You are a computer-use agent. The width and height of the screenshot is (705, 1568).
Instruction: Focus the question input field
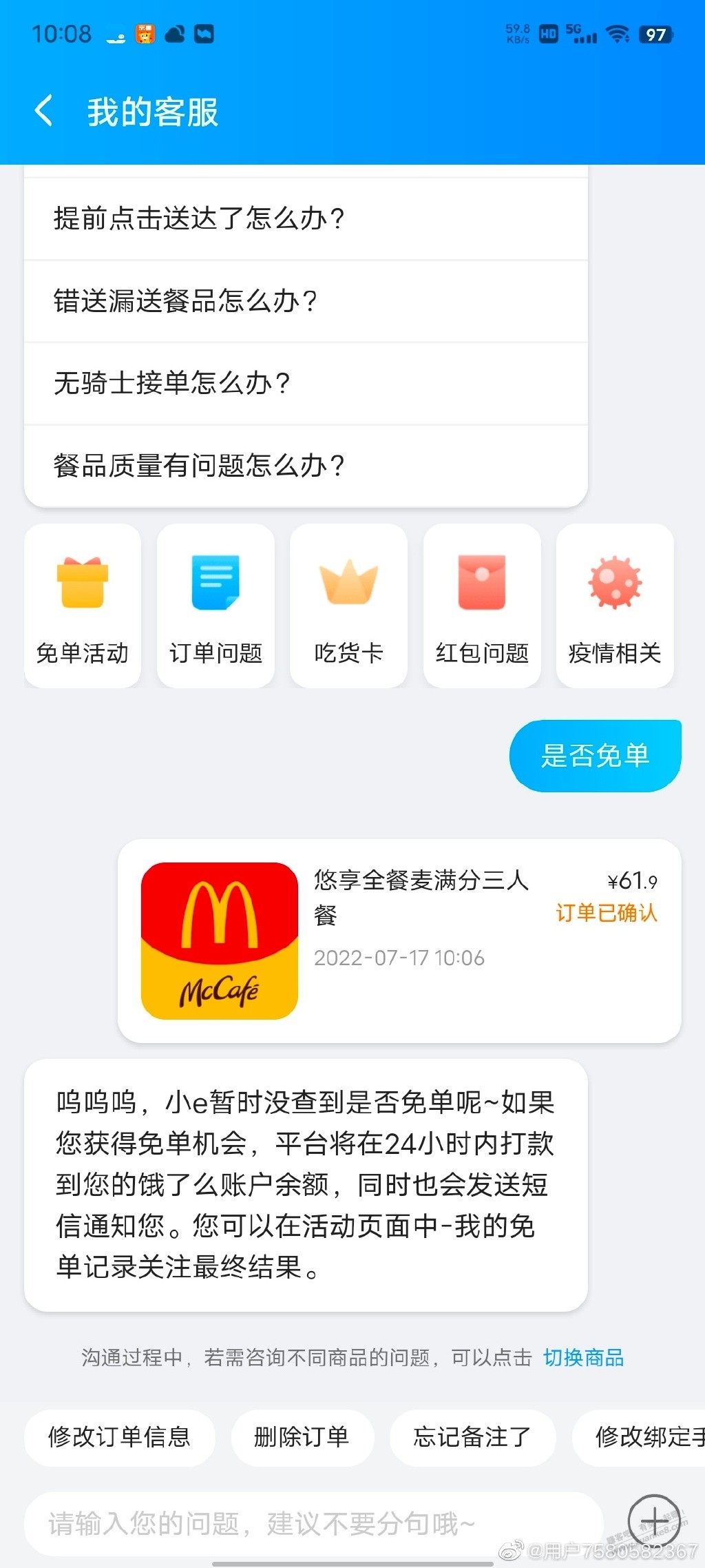[313, 1523]
